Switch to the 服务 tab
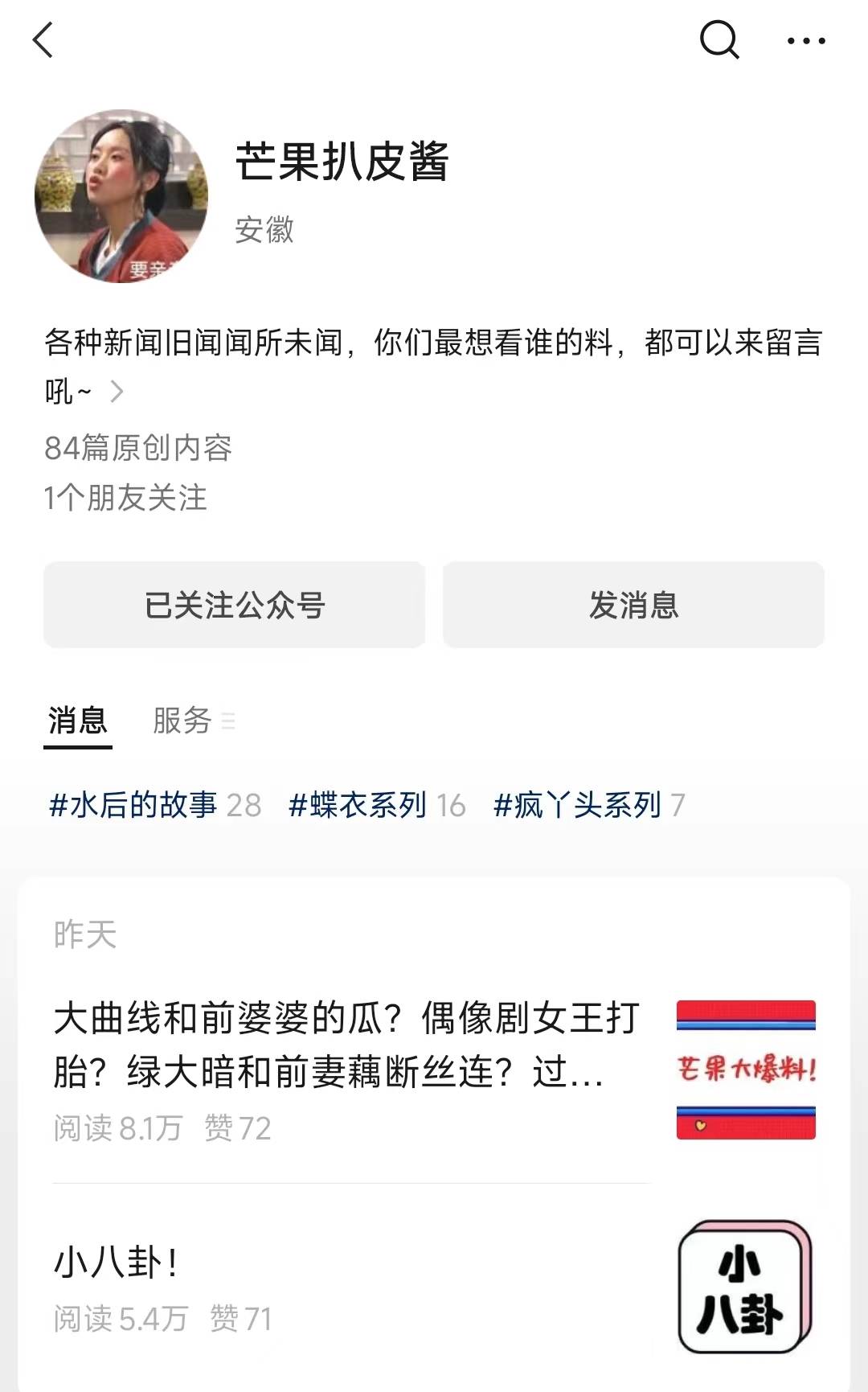Viewport: 868px width, 1392px height. click(x=181, y=721)
